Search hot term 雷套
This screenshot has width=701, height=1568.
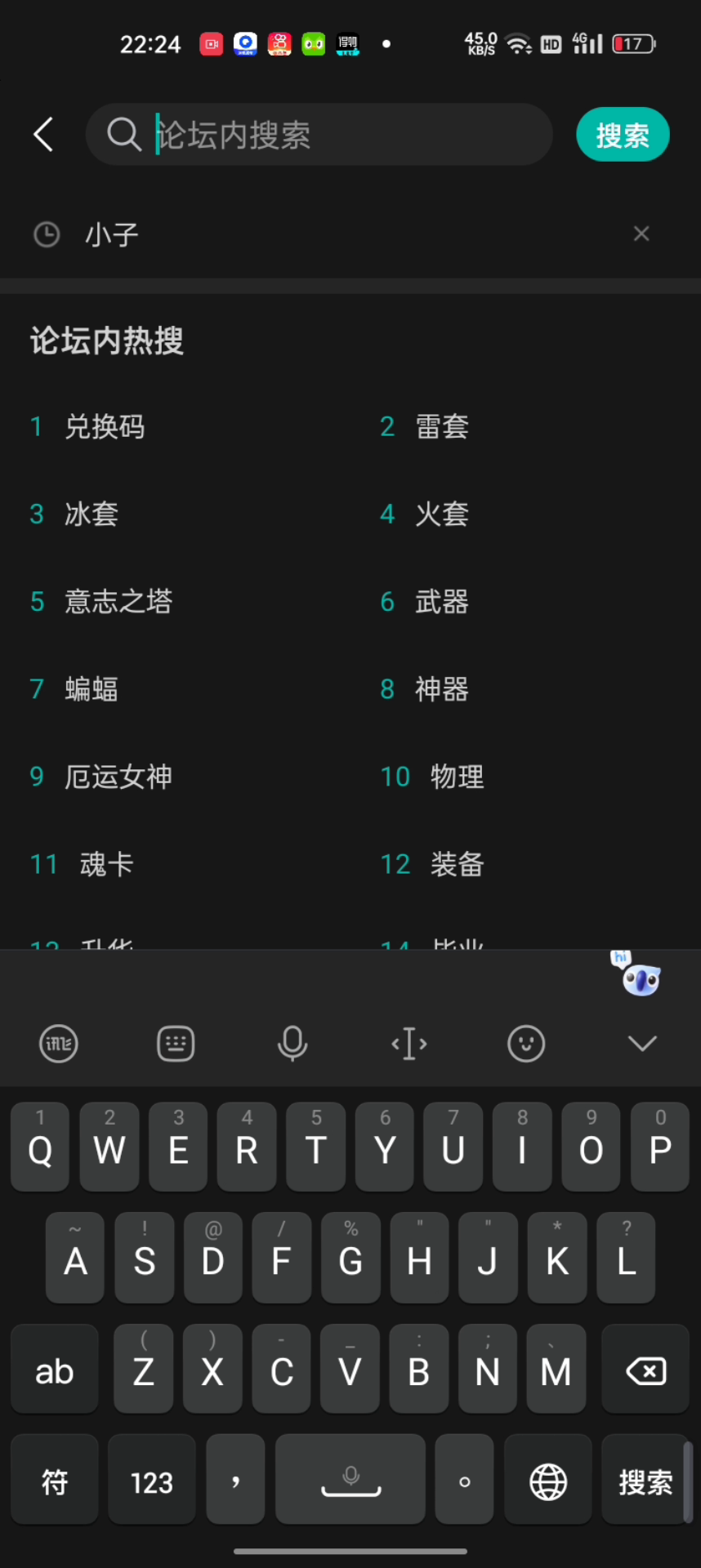[x=441, y=426]
